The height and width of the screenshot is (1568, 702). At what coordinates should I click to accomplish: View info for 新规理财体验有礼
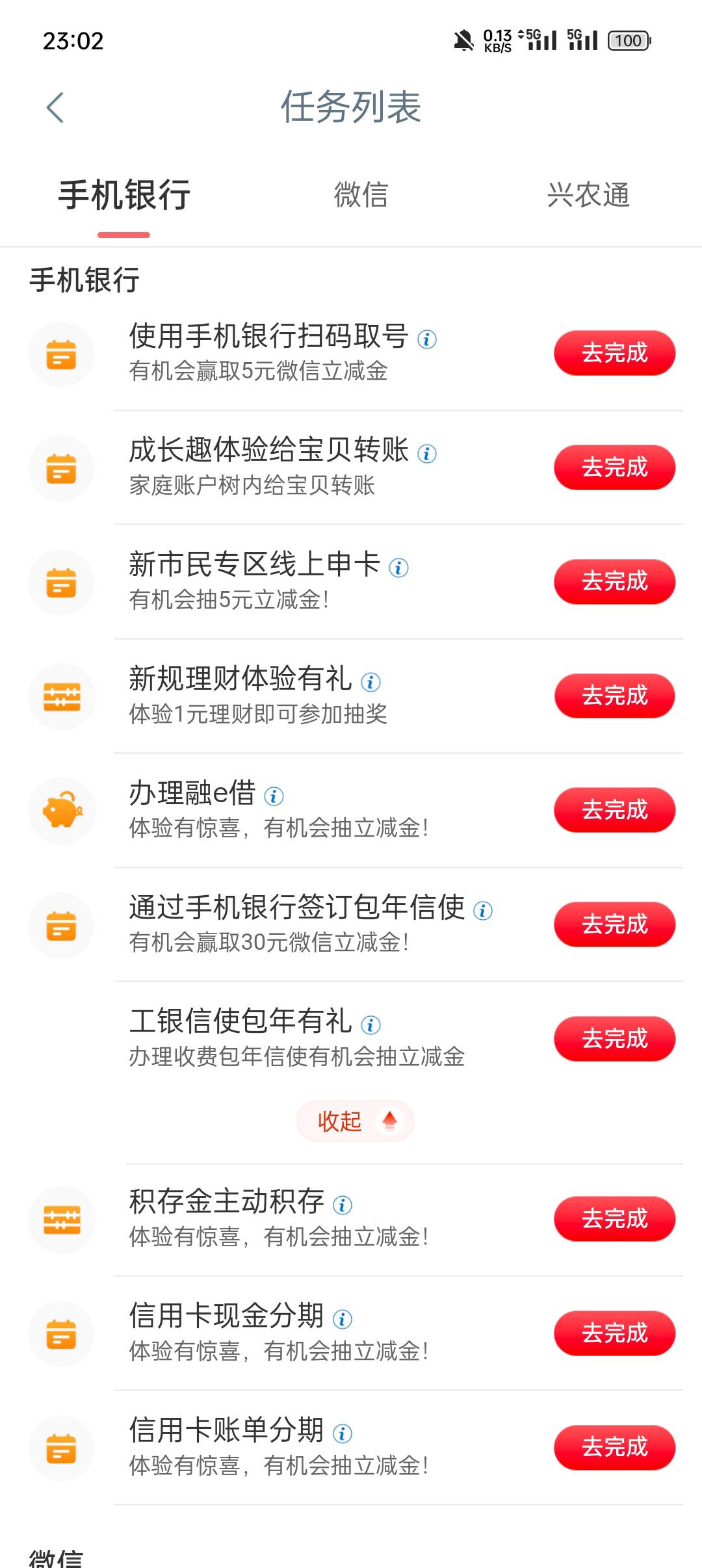[370, 682]
